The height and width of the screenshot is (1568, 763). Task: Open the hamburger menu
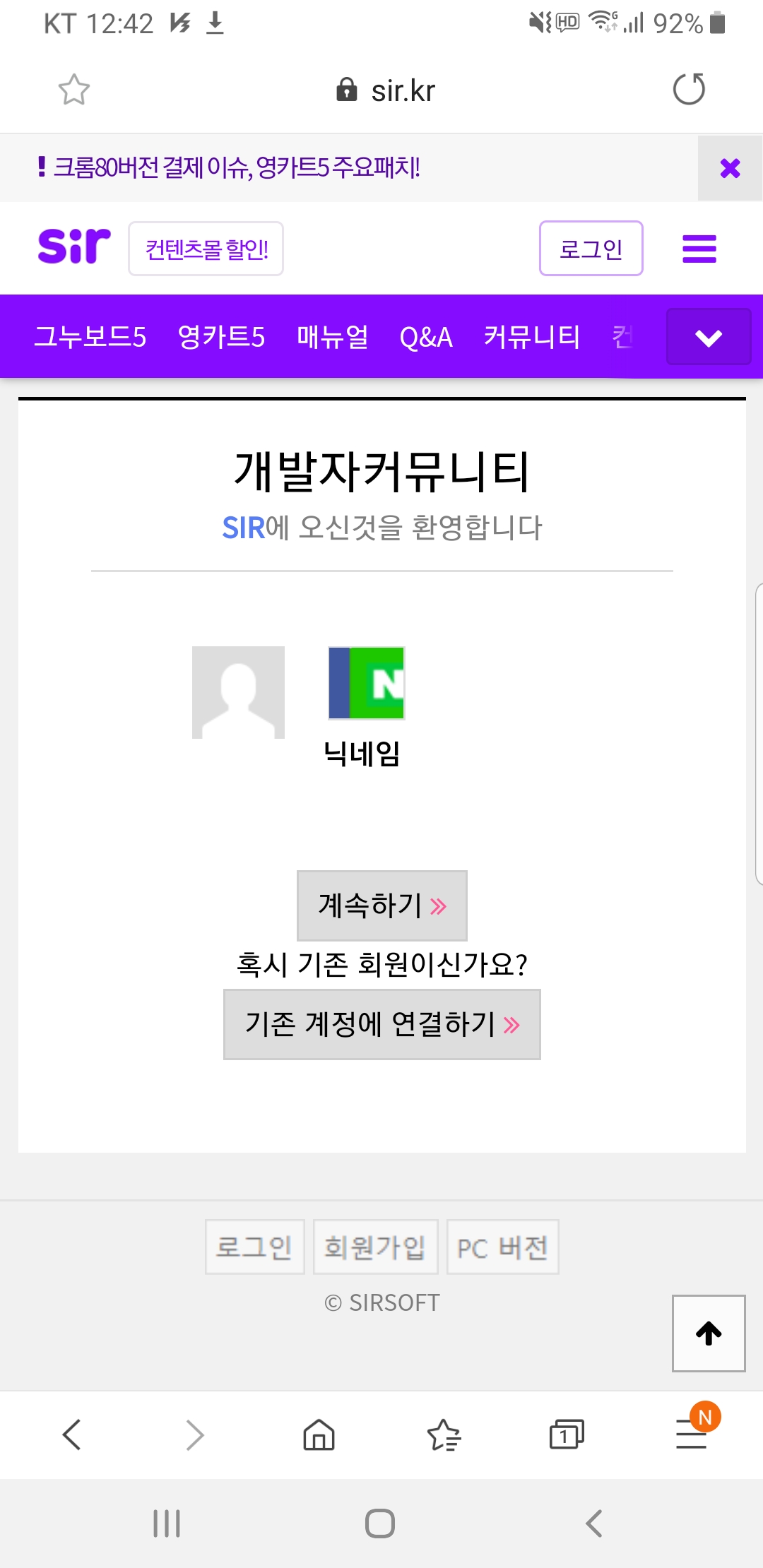(x=699, y=249)
